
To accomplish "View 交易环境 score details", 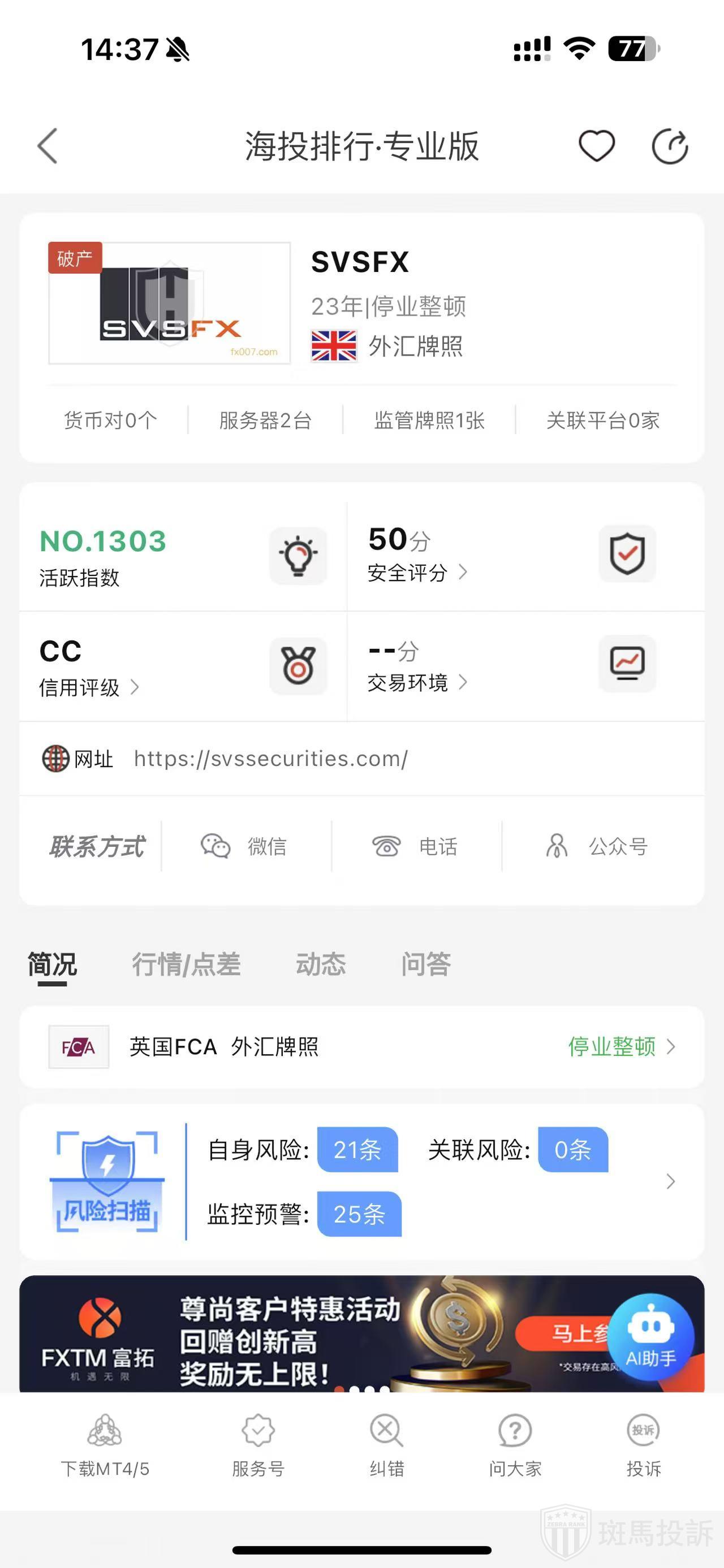I will pos(417,682).
